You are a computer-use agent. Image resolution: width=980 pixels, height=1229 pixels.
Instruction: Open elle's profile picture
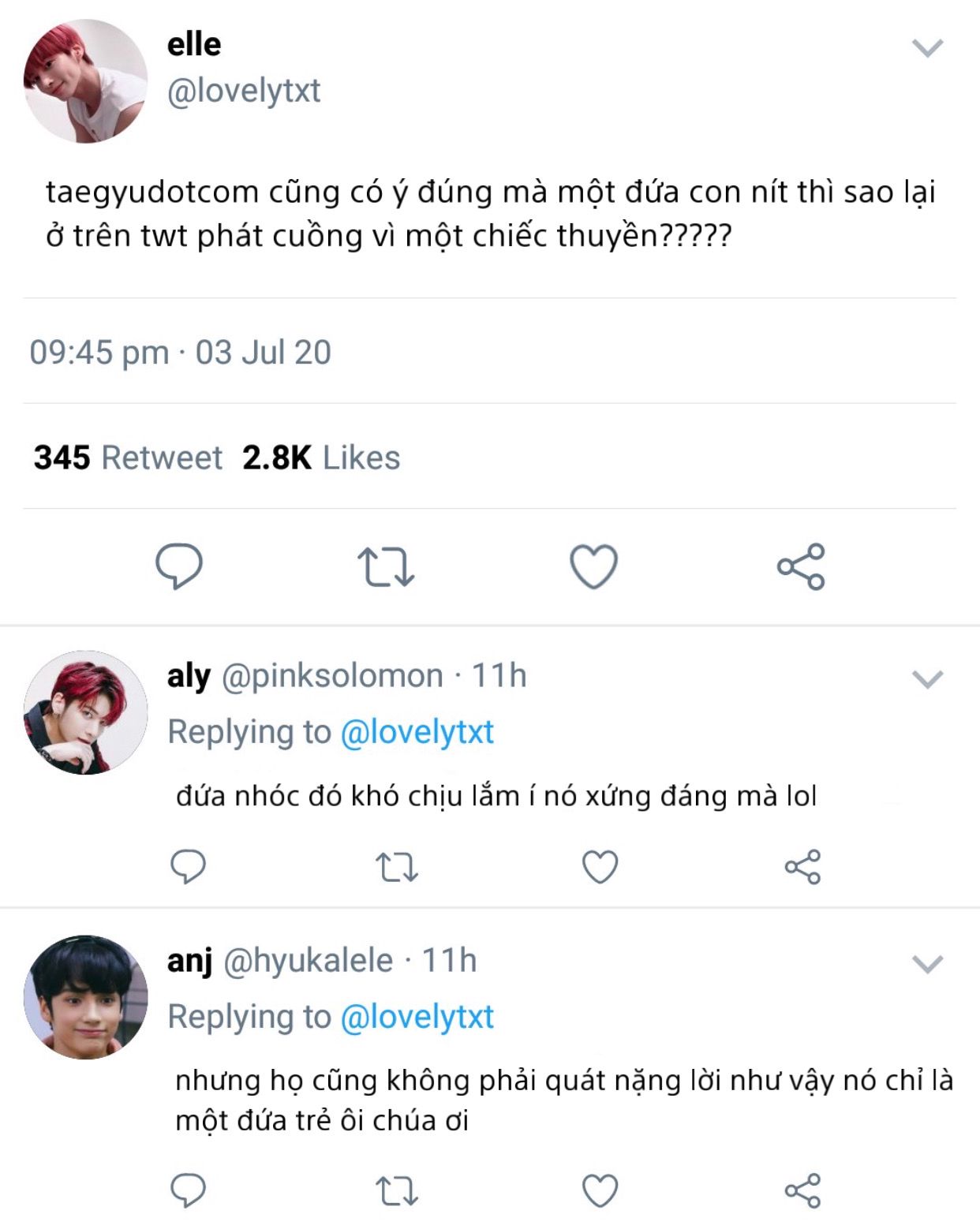pyautogui.click(x=85, y=81)
